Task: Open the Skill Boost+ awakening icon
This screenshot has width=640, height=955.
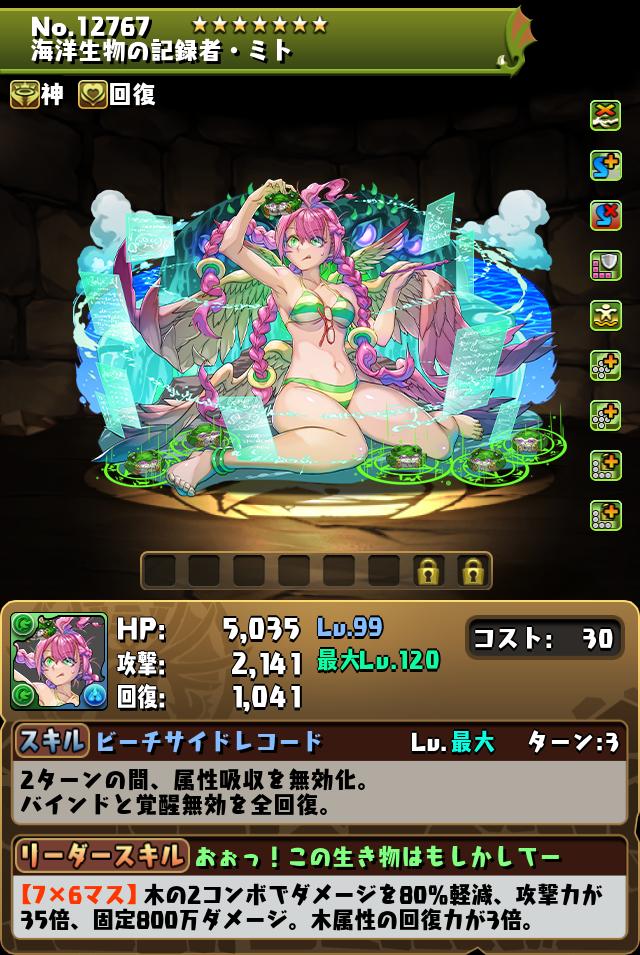Action: (x=605, y=165)
